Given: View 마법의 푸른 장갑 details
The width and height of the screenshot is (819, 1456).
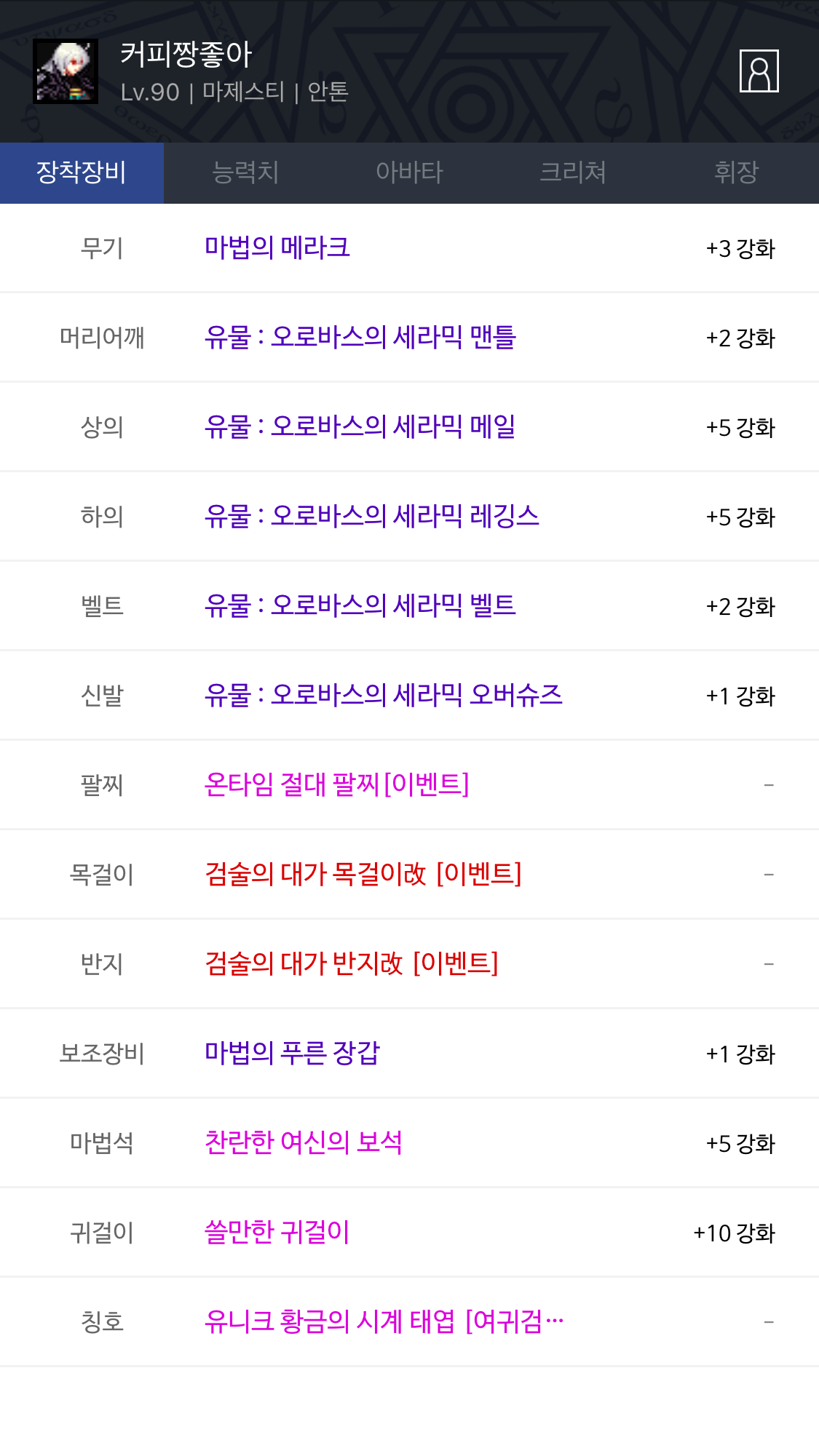Looking at the screenshot, I should tap(292, 1053).
